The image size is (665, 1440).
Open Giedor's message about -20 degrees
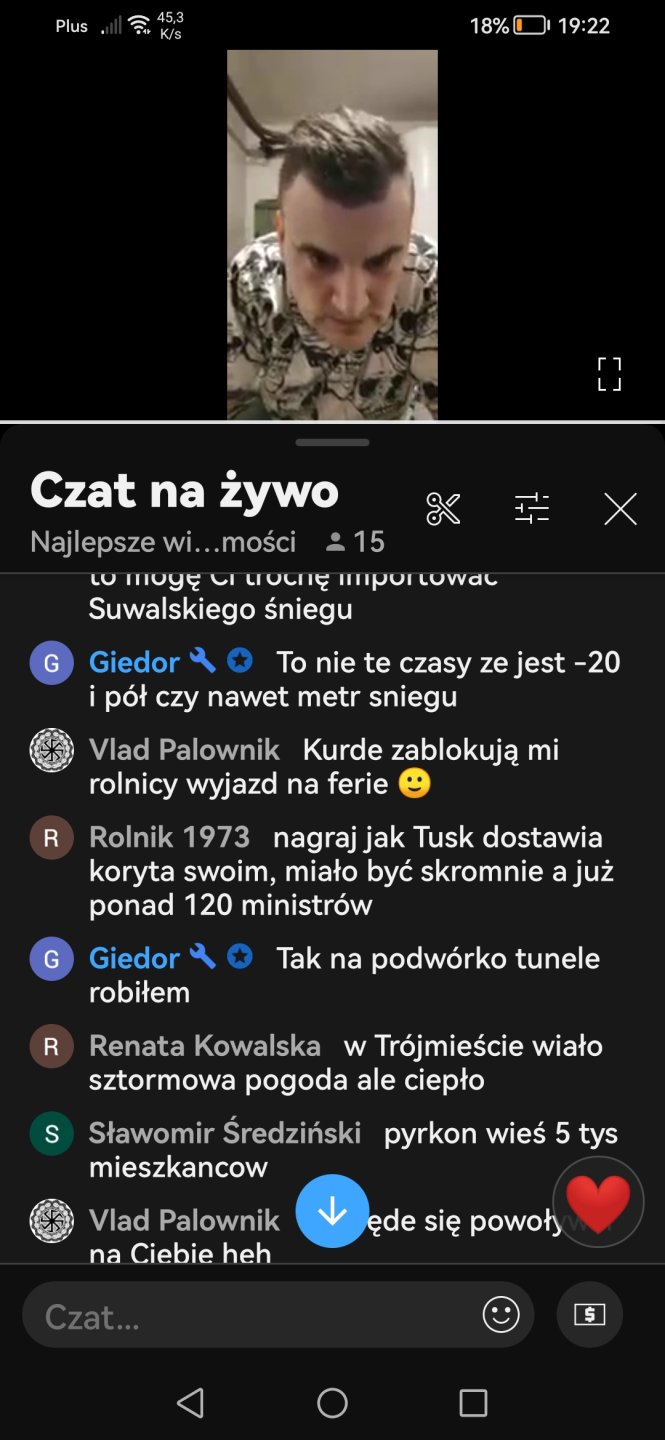[354, 679]
